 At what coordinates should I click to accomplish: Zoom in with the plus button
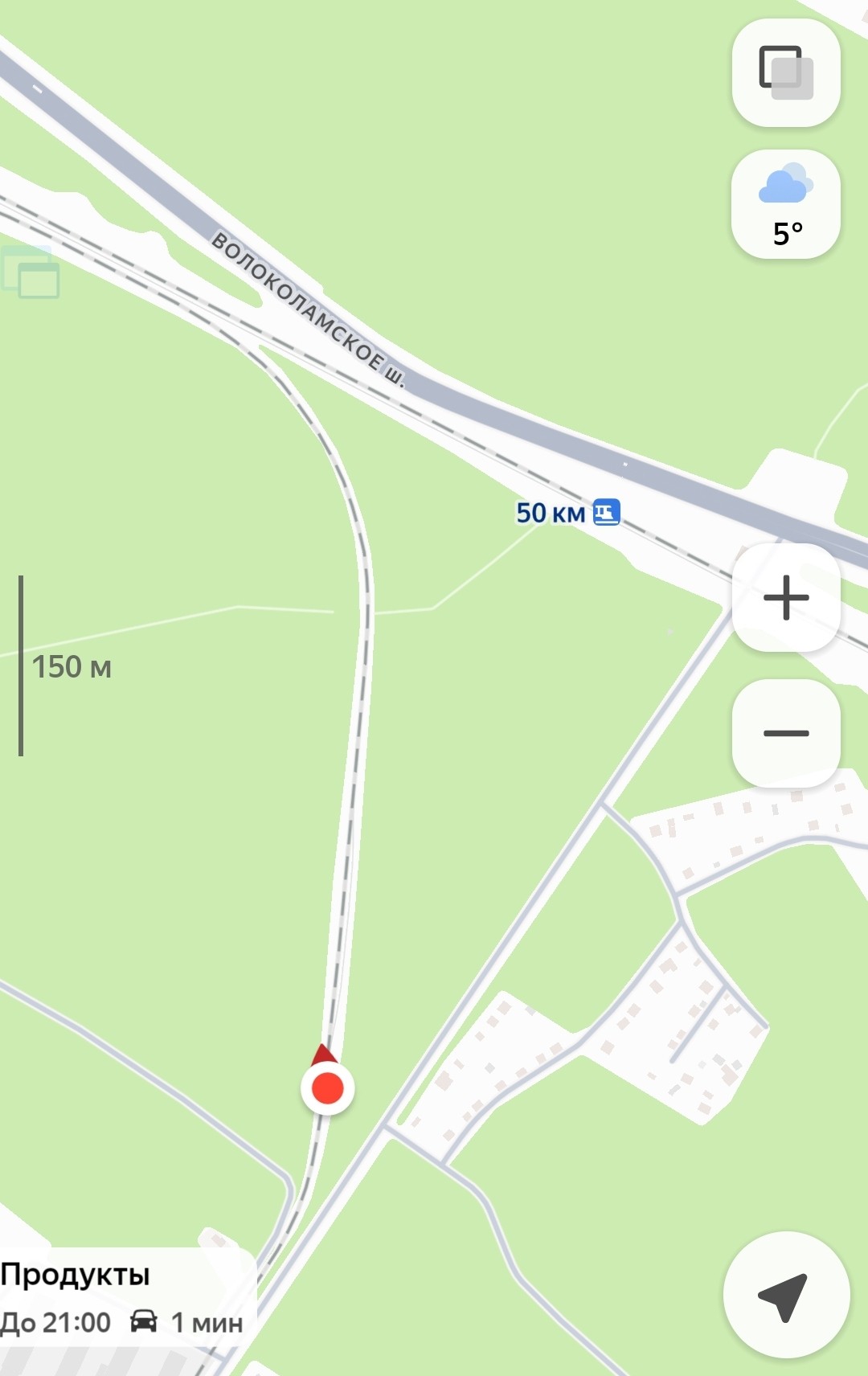click(x=785, y=597)
